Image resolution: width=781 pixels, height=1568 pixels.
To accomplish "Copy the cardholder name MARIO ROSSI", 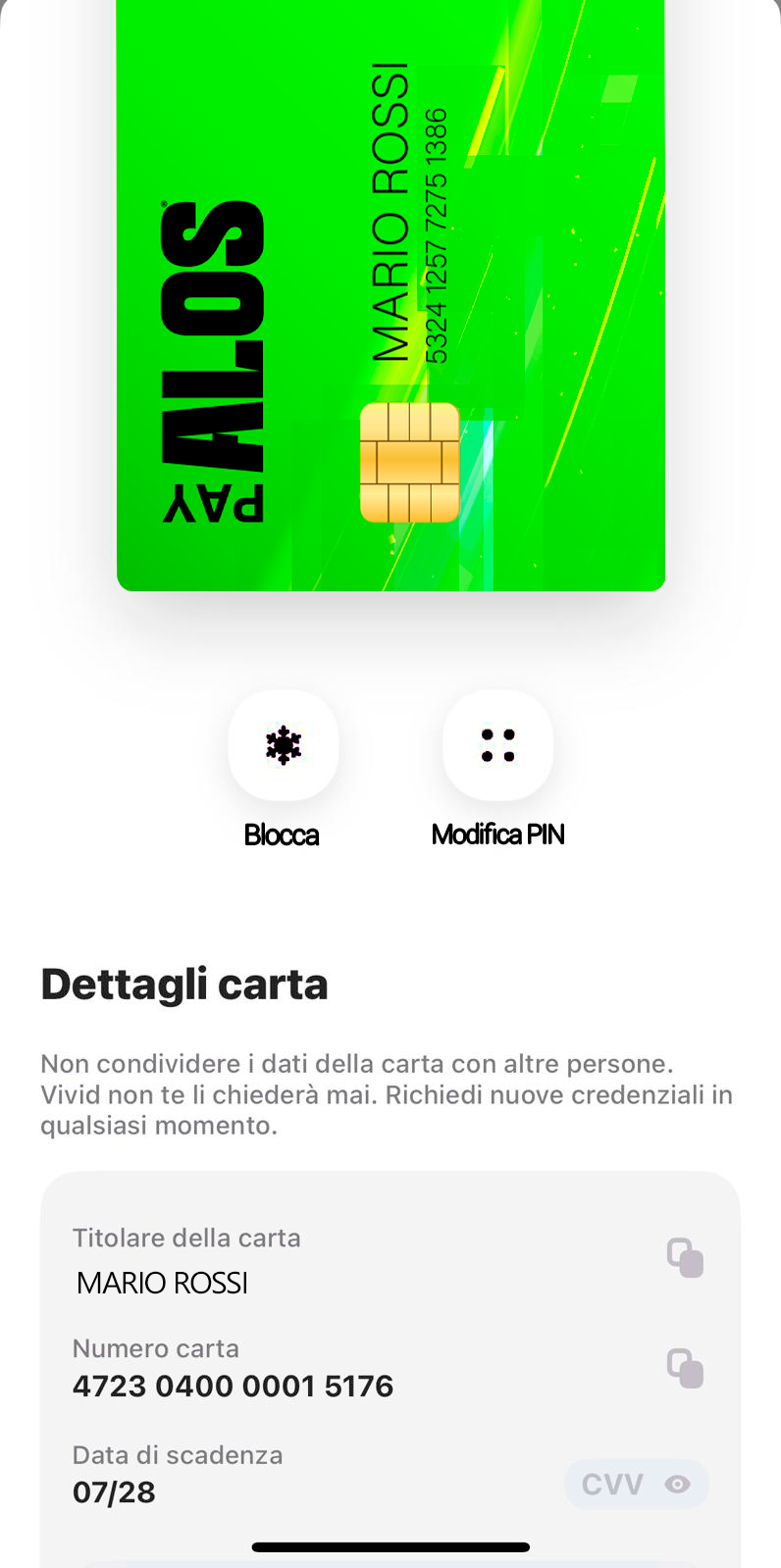I will pos(685,1258).
